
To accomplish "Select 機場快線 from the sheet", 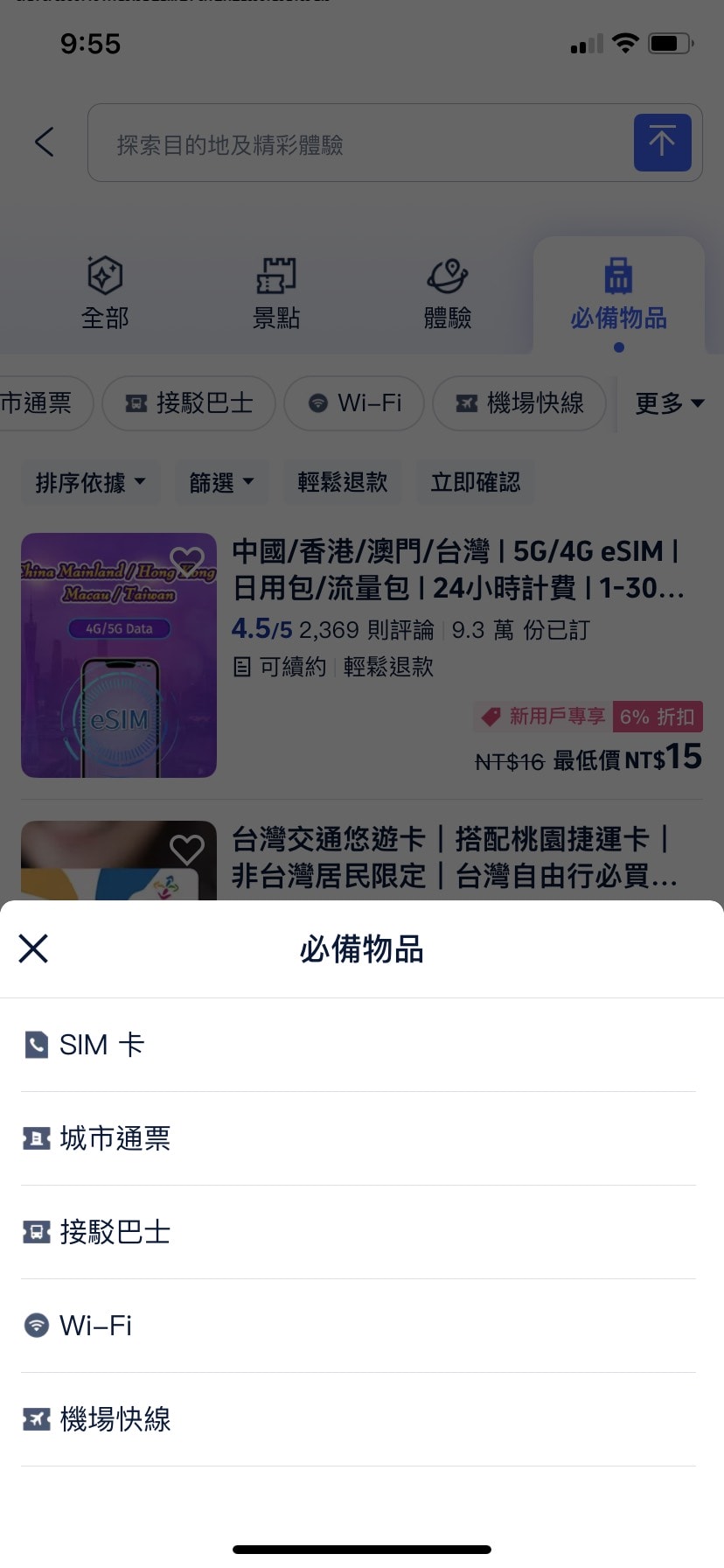I will (114, 1419).
